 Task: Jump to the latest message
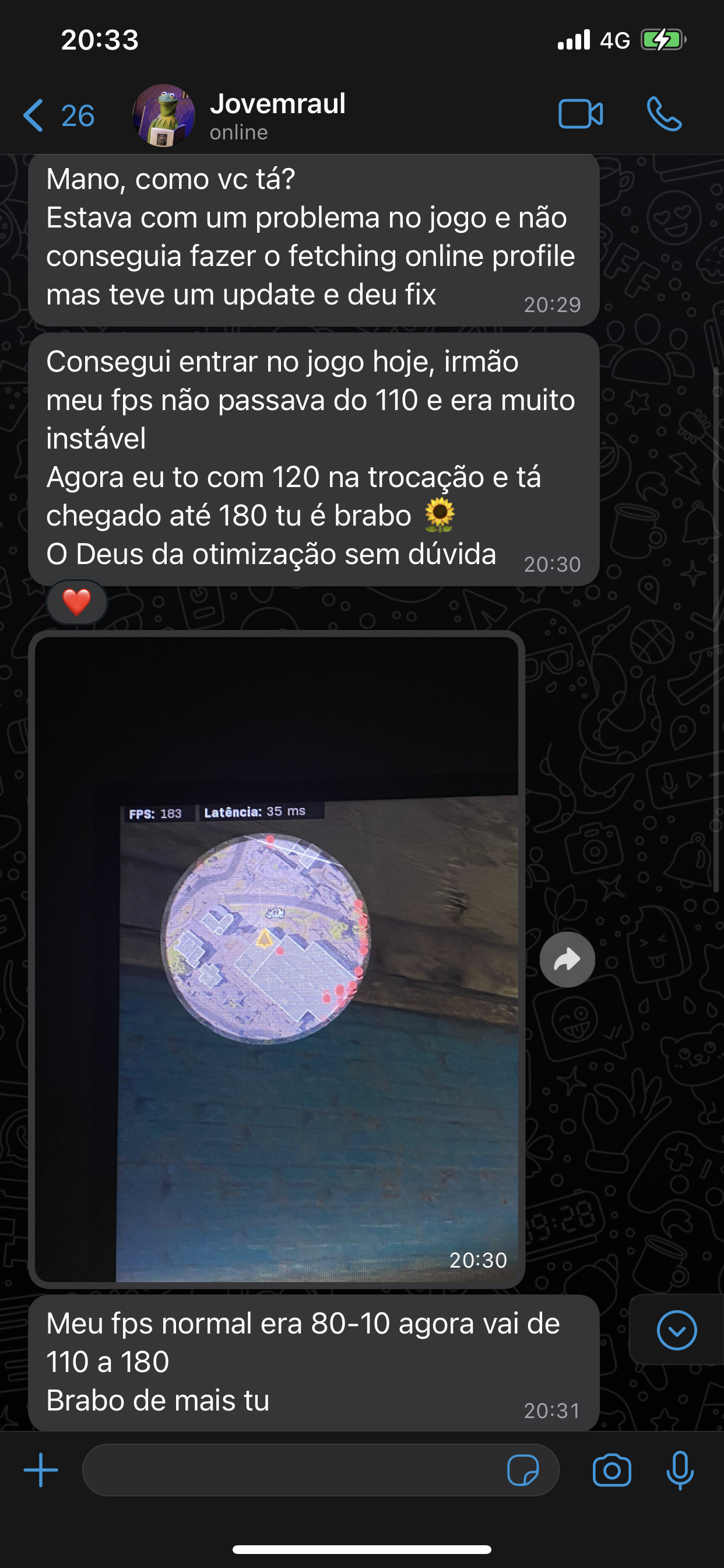point(677,1331)
